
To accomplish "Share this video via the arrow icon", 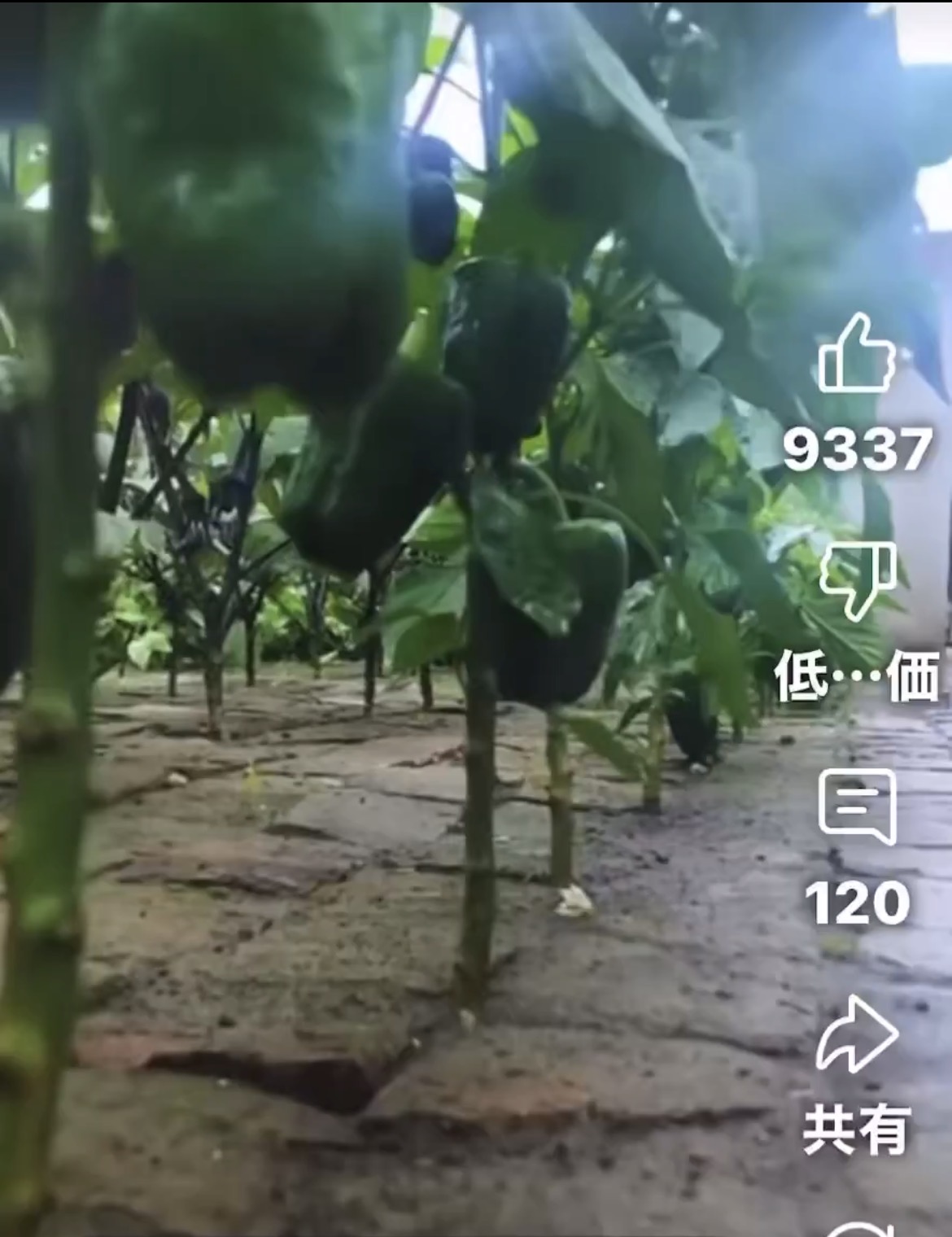I will (x=856, y=1034).
